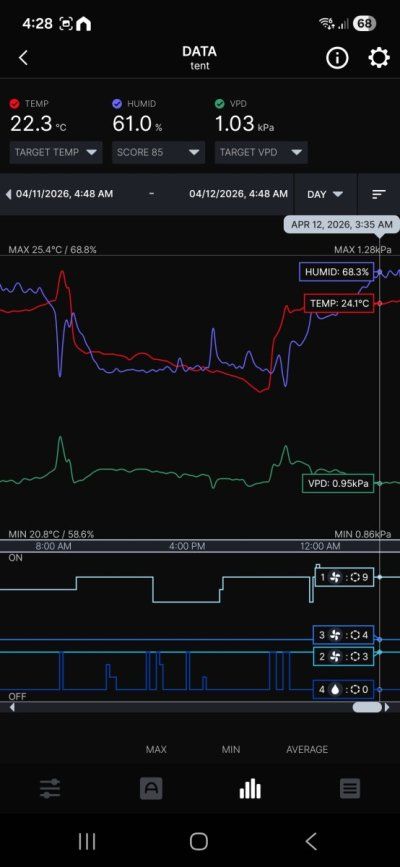Open the controls sliders tab
Image resolution: width=400 pixels, height=867 pixels.
pos(50,788)
